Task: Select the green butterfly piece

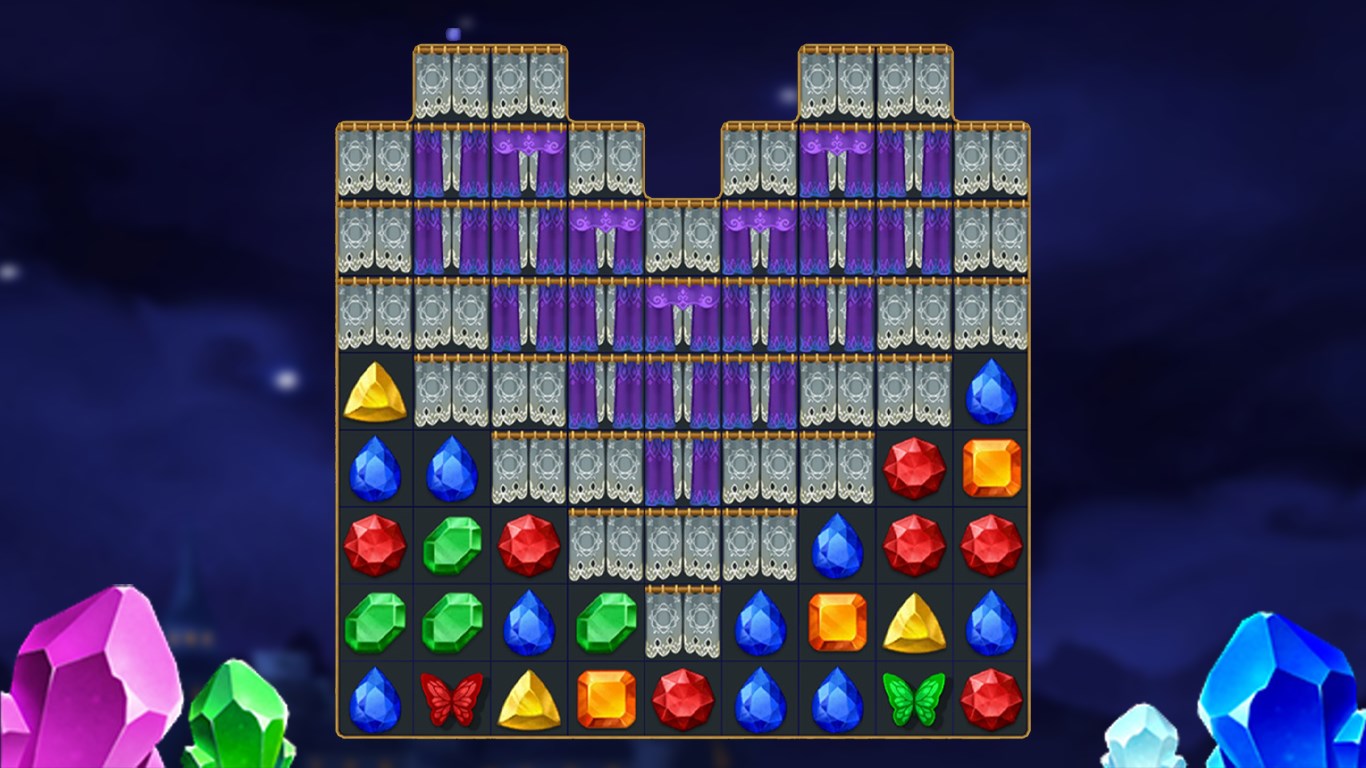Action: pyautogui.click(x=914, y=699)
